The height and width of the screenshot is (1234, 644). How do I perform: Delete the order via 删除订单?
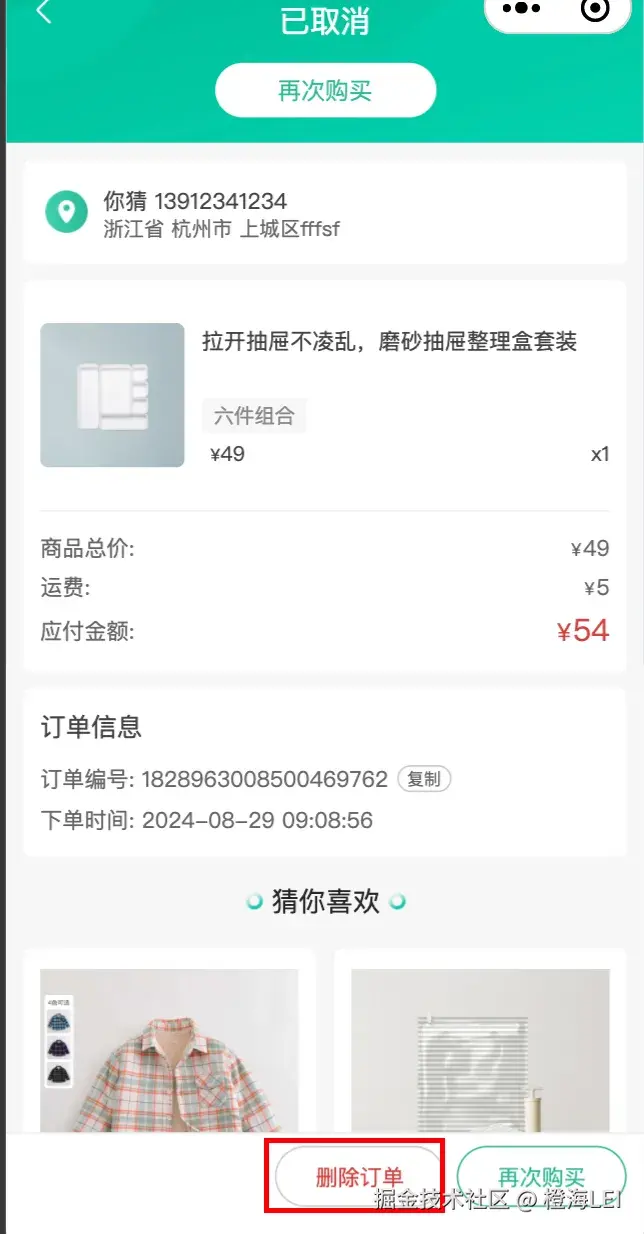358,1177
